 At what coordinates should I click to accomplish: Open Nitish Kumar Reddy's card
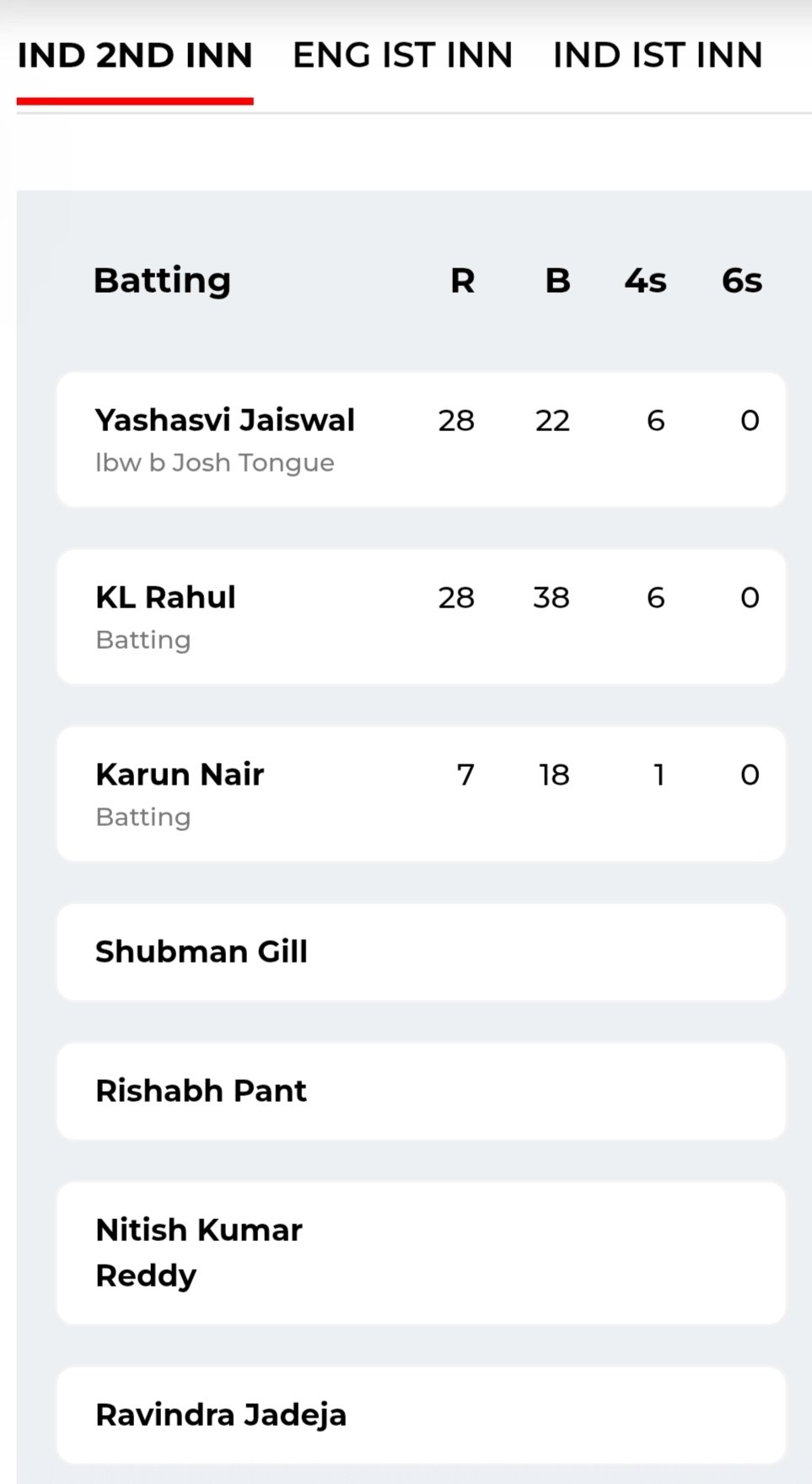point(421,1253)
